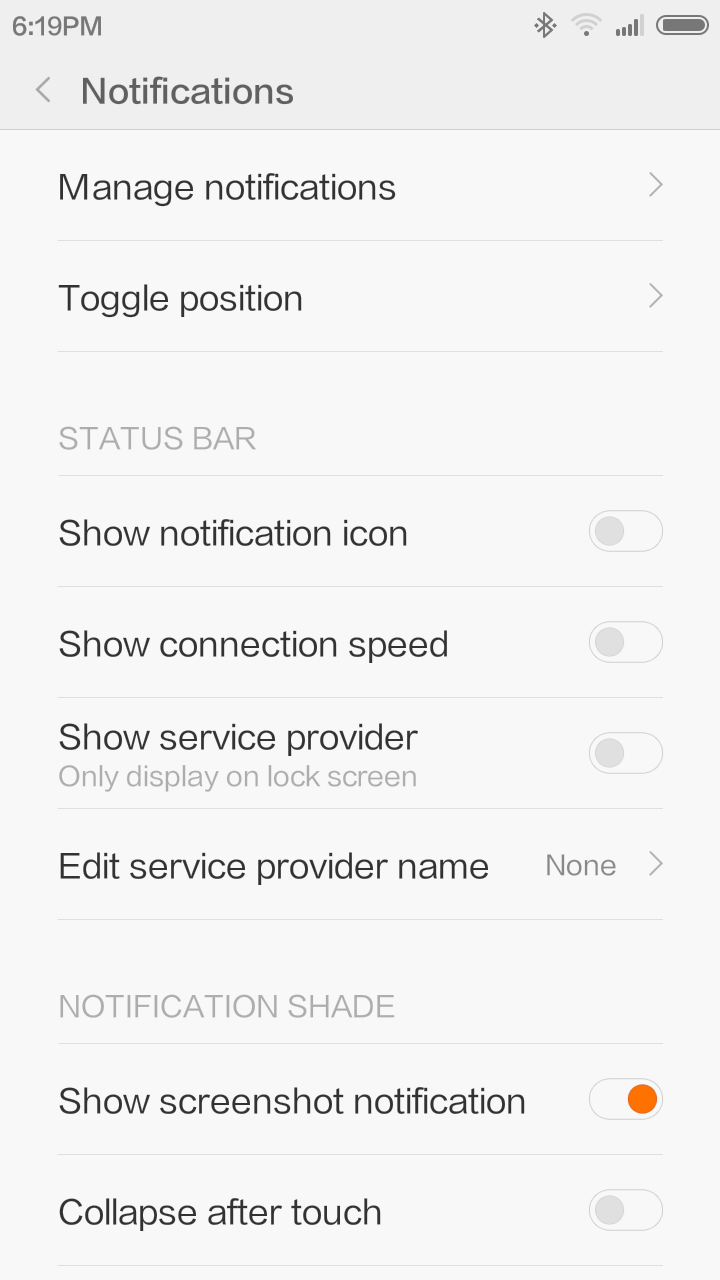Enable Show notification icon
This screenshot has height=1280, width=720.
[x=625, y=531]
